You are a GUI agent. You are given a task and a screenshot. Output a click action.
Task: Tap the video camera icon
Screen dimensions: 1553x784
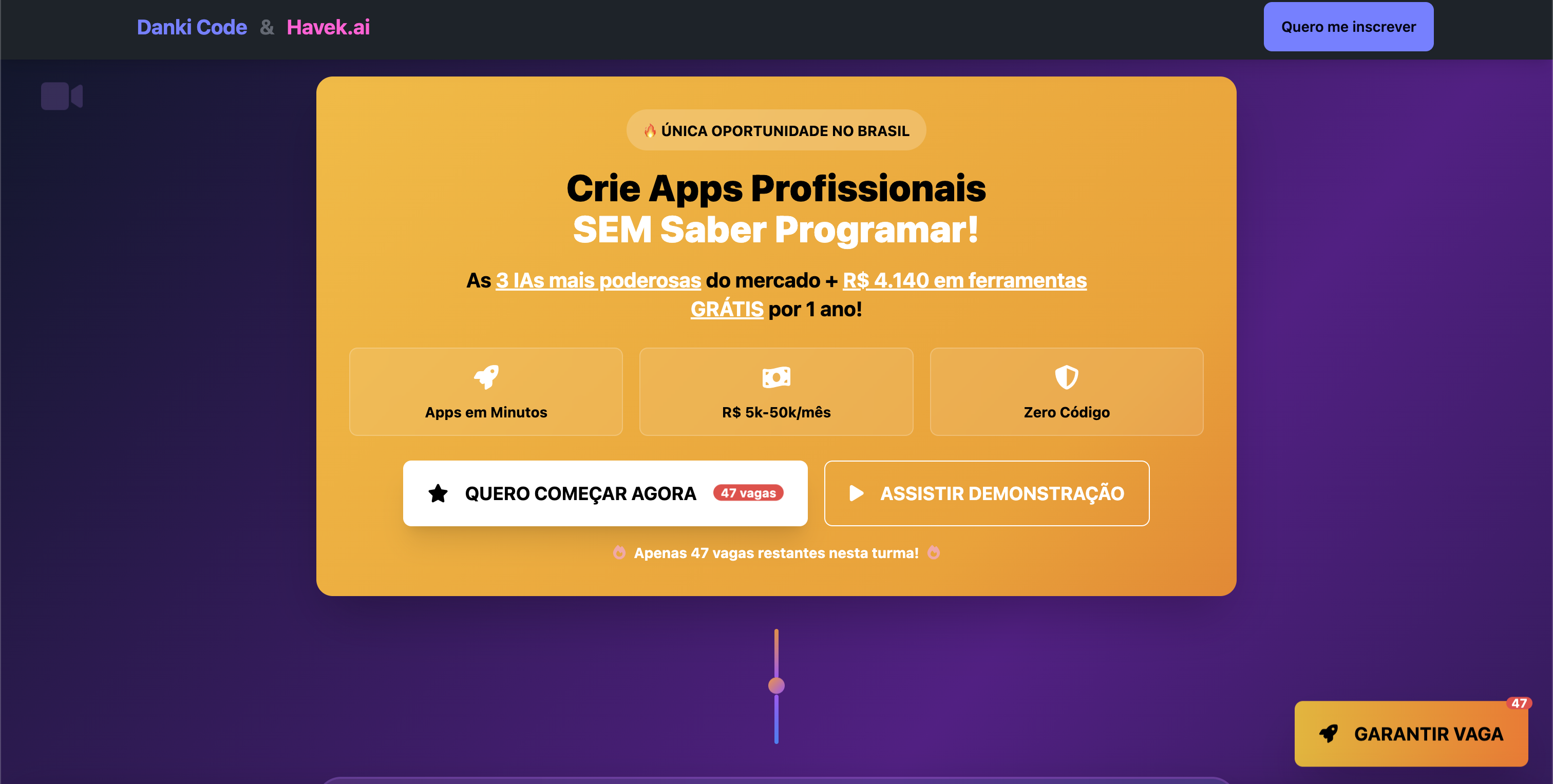(x=62, y=97)
